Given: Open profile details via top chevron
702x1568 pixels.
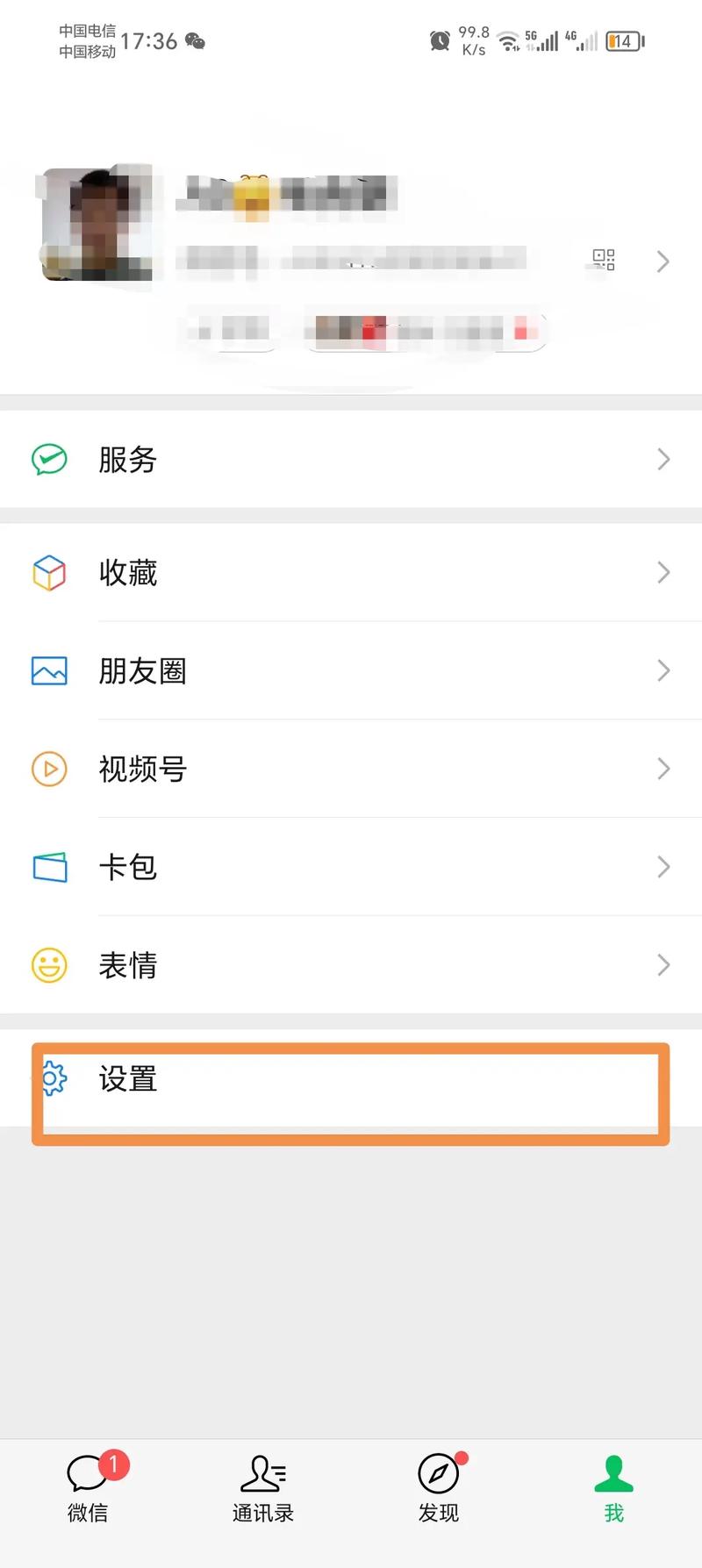Looking at the screenshot, I should pyautogui.click(x=663, y=261).
